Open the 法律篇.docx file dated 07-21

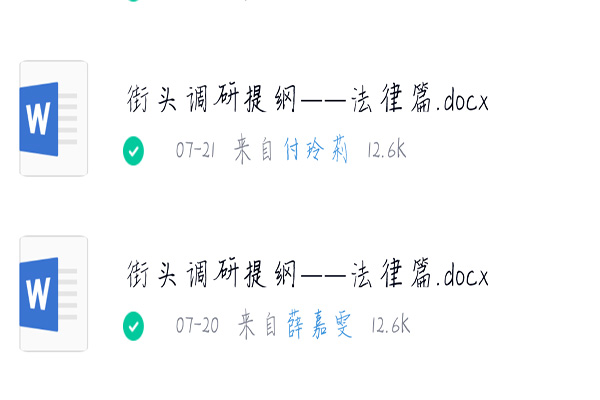click(308, 101)
